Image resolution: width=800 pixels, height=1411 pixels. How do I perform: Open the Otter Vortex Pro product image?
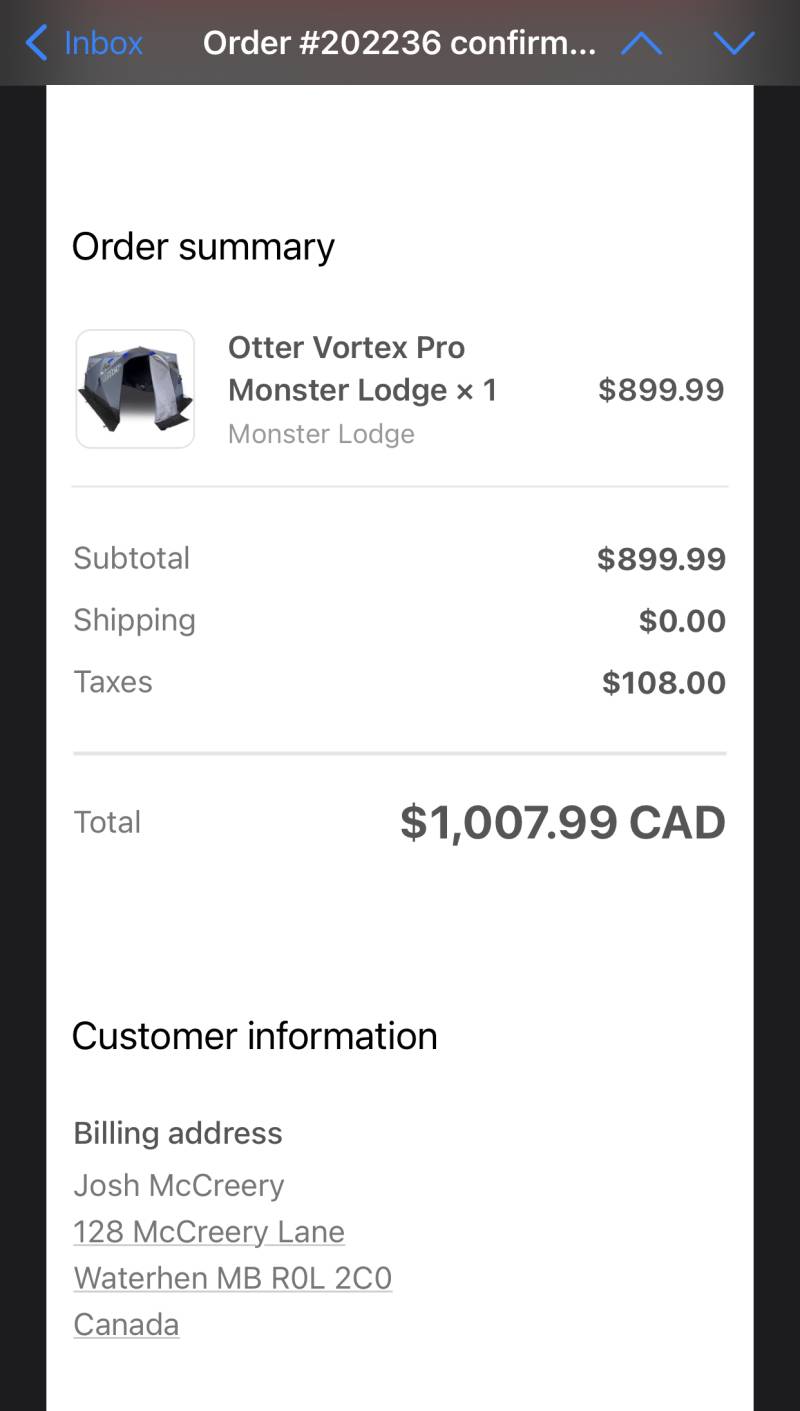click(x=135, y=389)
